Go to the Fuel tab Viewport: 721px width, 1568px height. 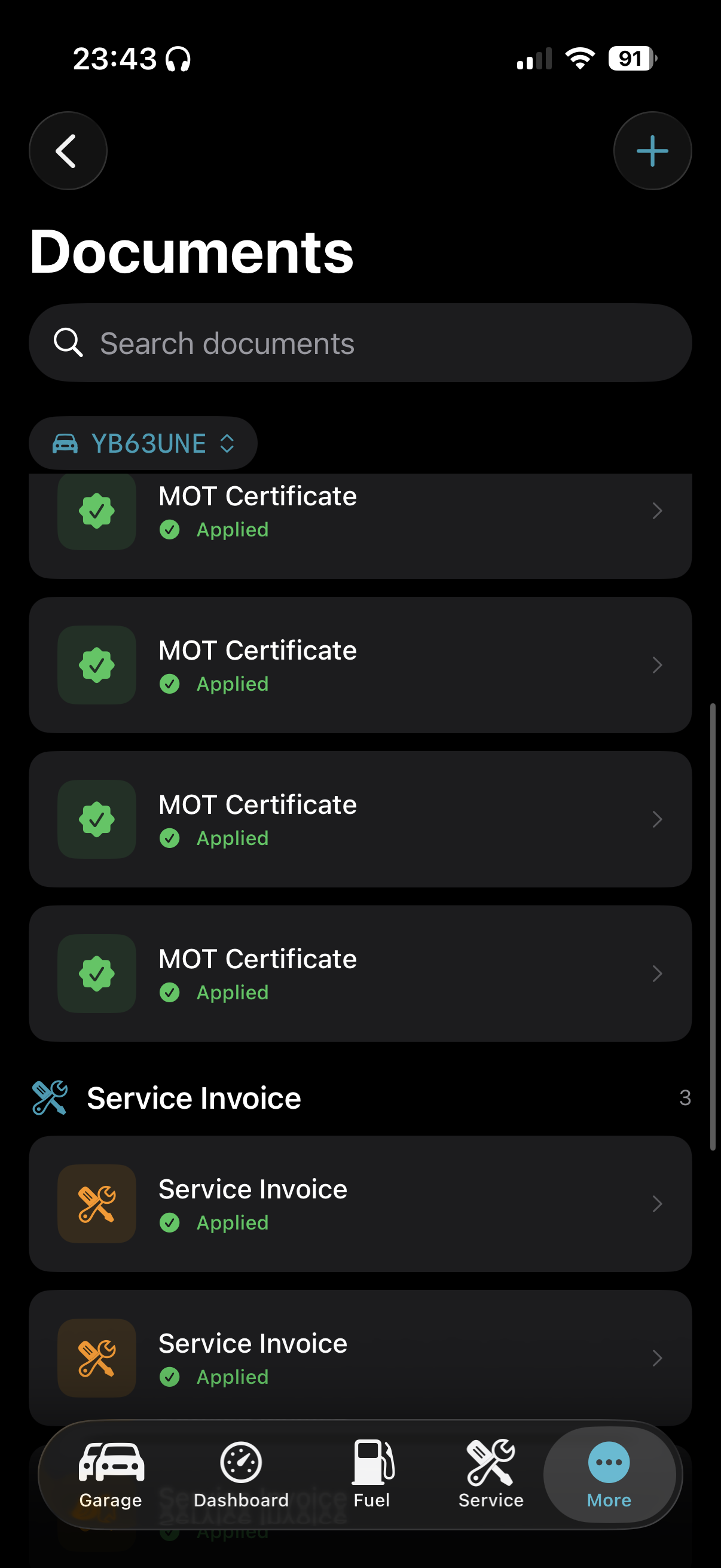372,1474
